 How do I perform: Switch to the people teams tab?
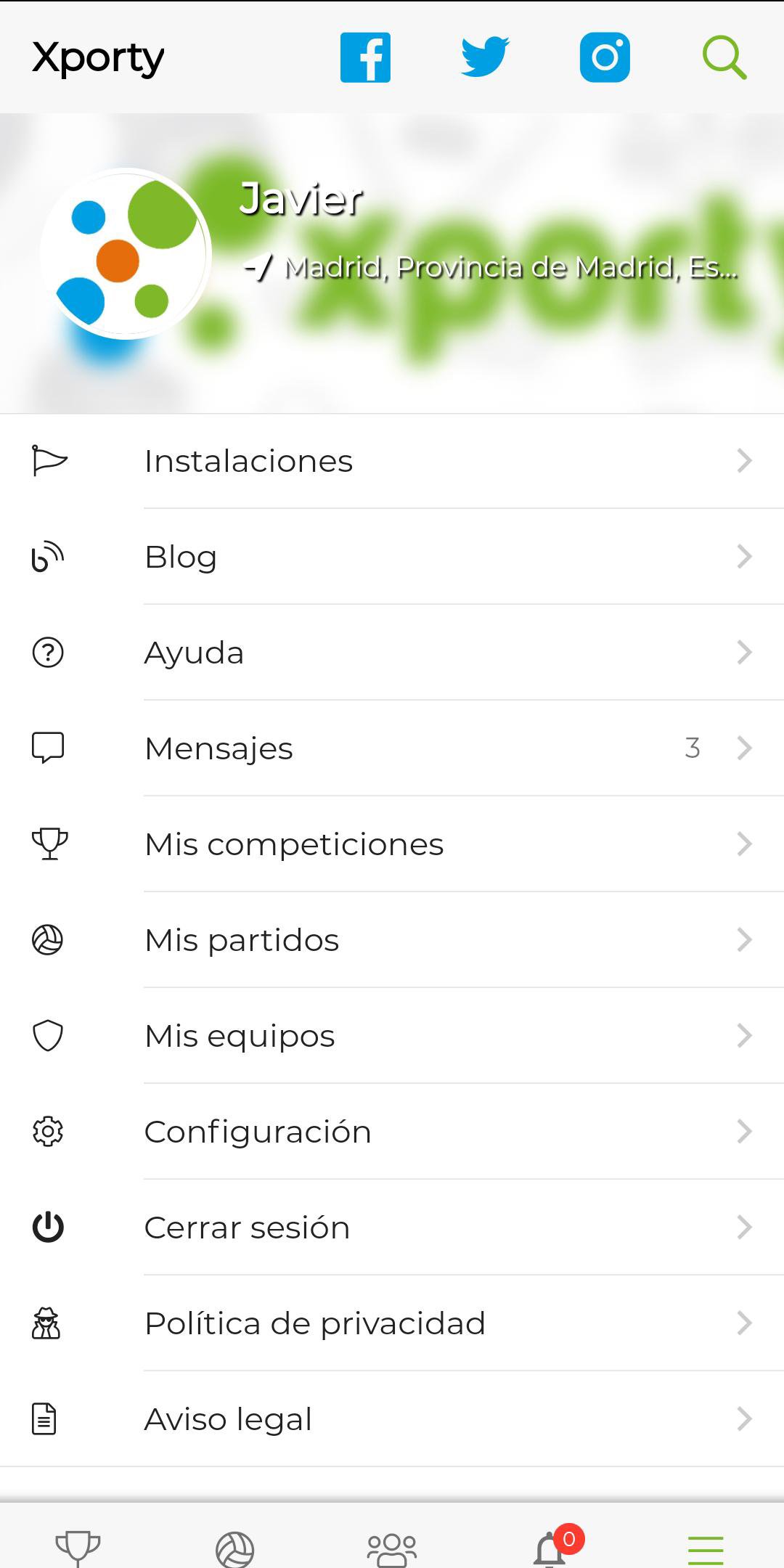[392, 1548]
